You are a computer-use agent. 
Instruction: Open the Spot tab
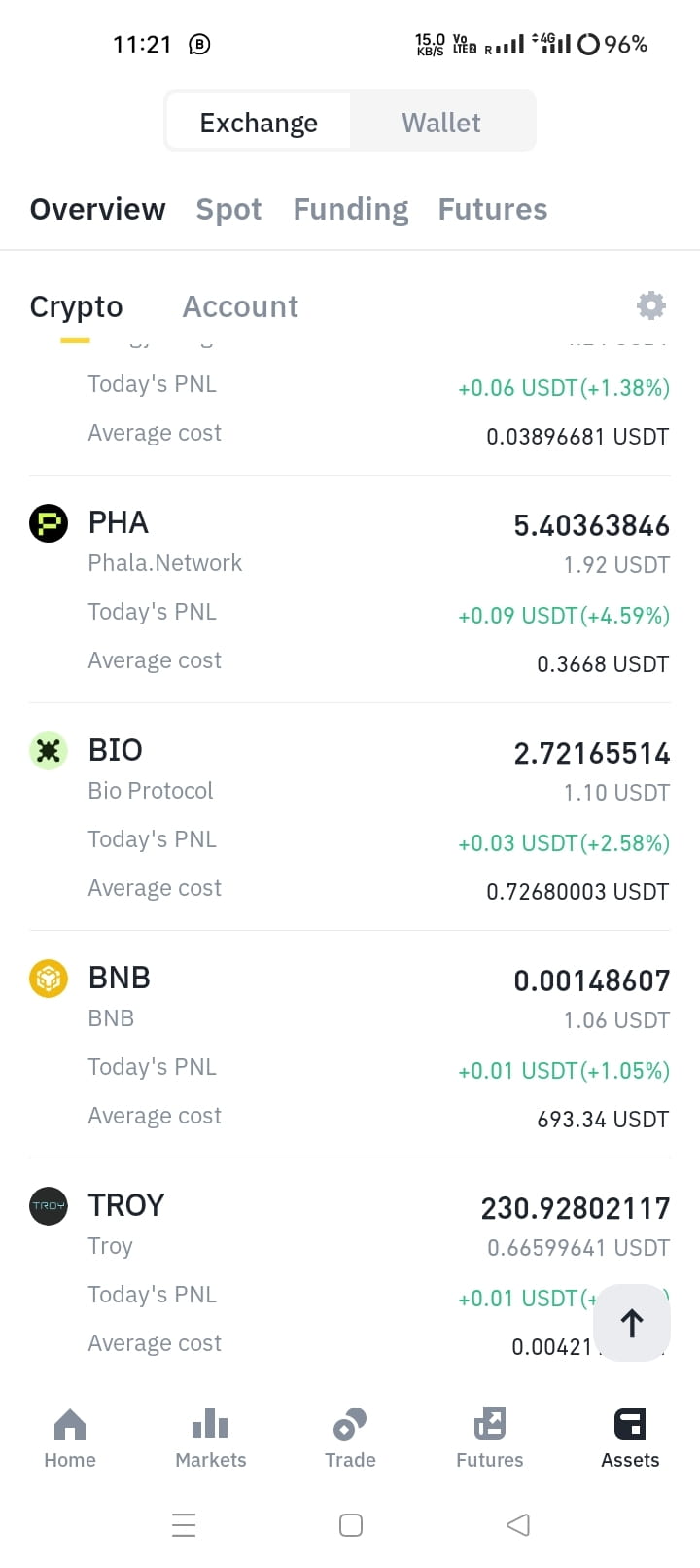click(228, 209)
